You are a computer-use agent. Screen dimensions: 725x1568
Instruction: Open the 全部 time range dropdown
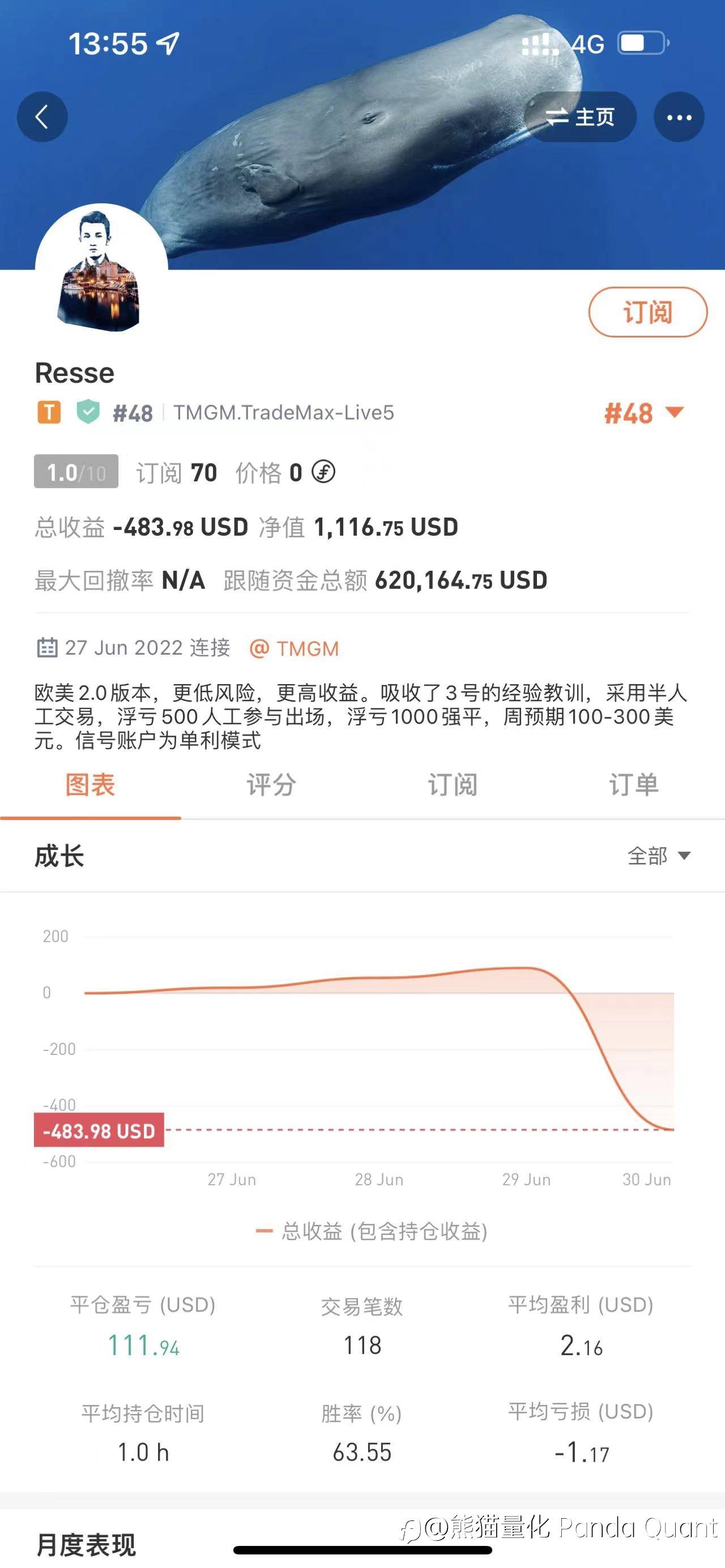point(659,856)
